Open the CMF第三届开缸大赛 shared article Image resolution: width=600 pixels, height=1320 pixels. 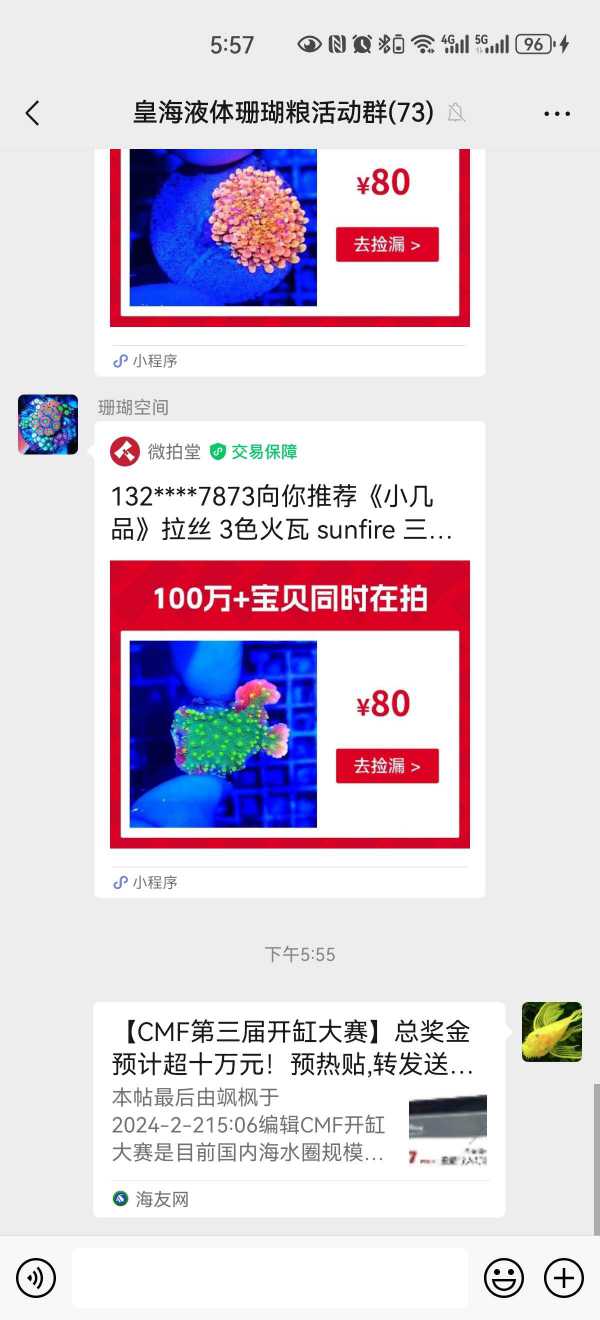(299, 1100)
